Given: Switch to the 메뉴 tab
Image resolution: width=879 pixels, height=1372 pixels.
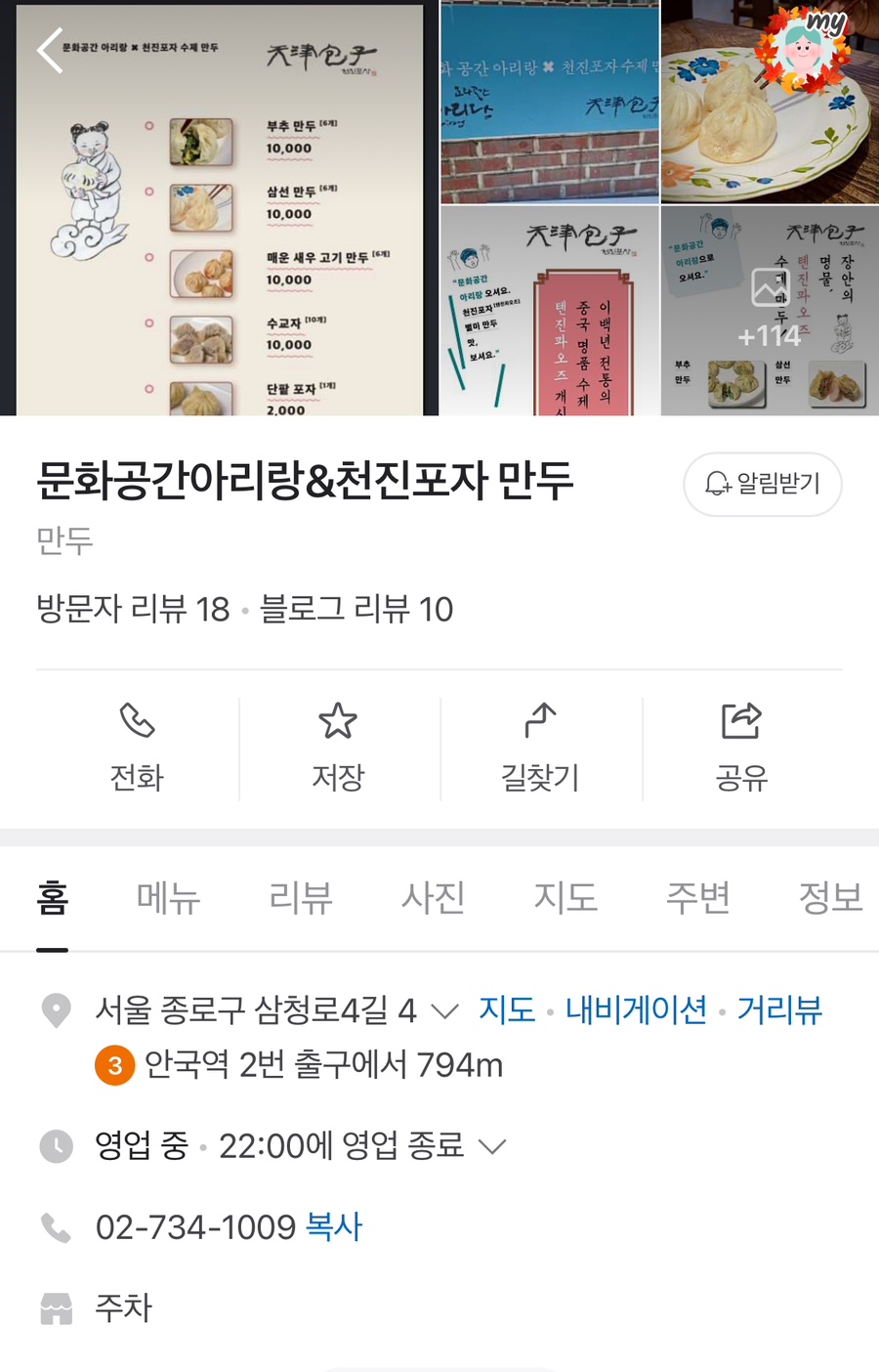Looking at the screenshot, I should pyautogui.click(x=168, y=897).
